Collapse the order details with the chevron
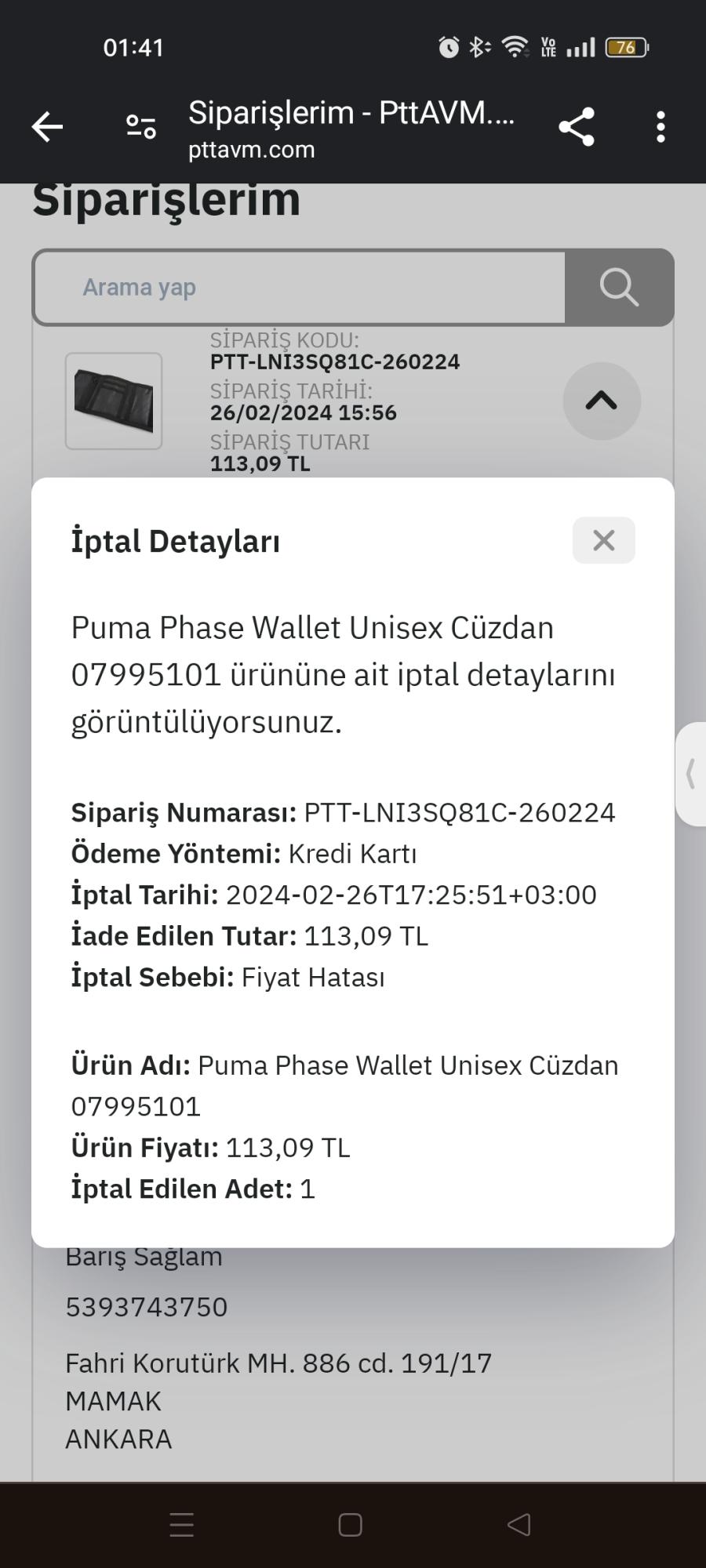This screenshot has width=706, height=1568. click(x=601, y=401)
